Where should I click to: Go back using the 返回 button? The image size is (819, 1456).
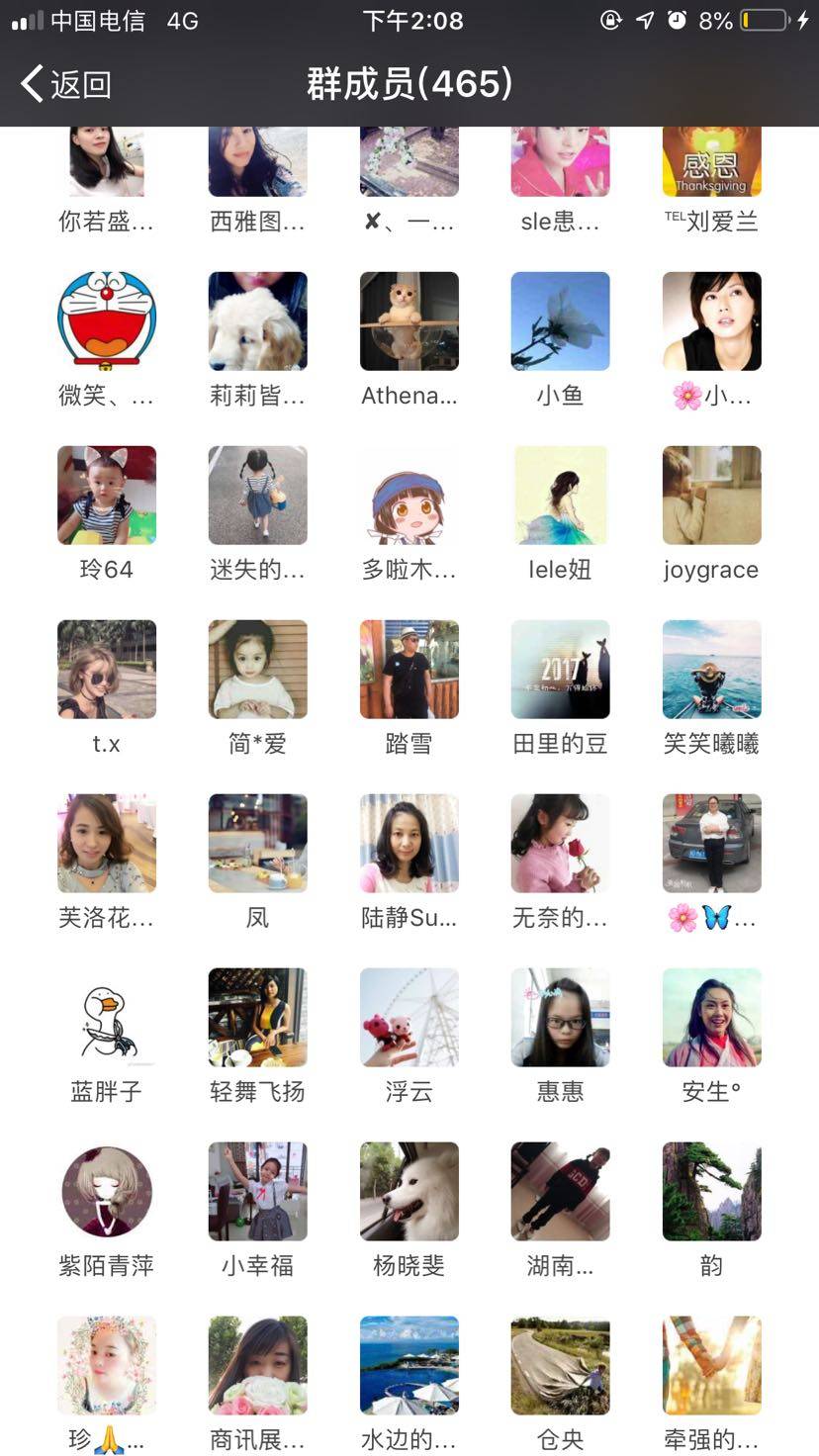(x=65, y=84)
